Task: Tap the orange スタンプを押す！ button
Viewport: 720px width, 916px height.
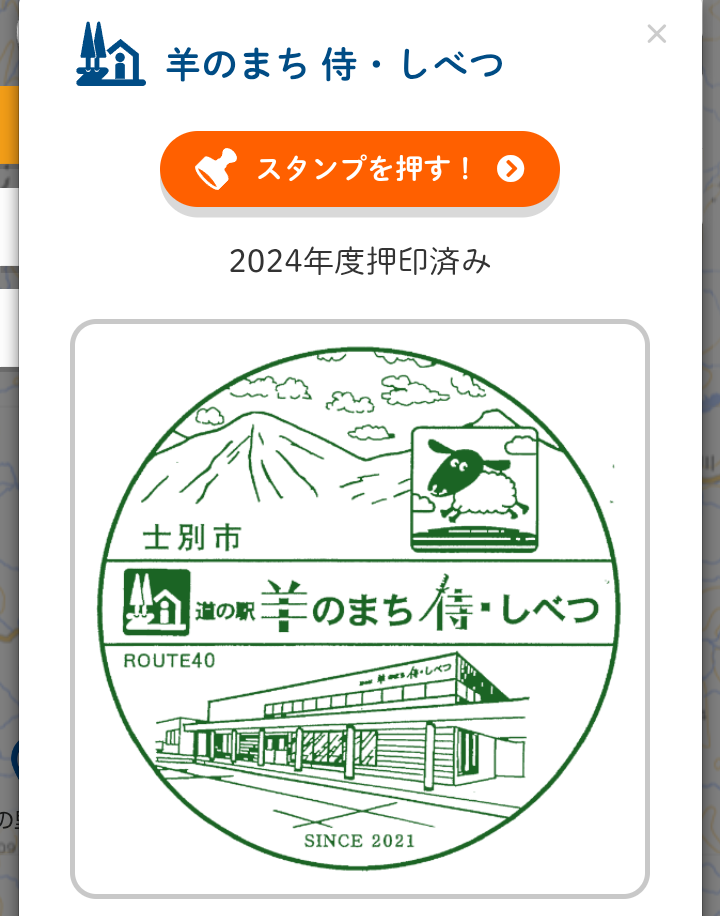Action: pos(359,168)
